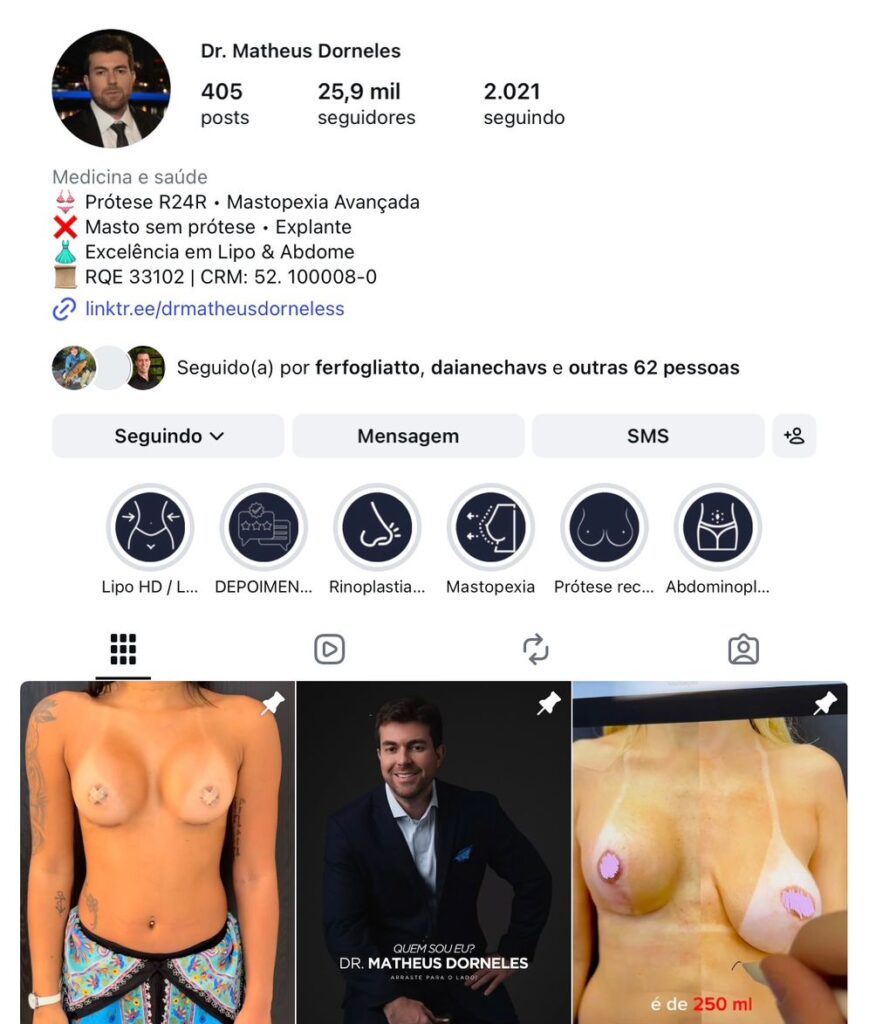Switch to the tagged photos tab

(x=743, y=650)
